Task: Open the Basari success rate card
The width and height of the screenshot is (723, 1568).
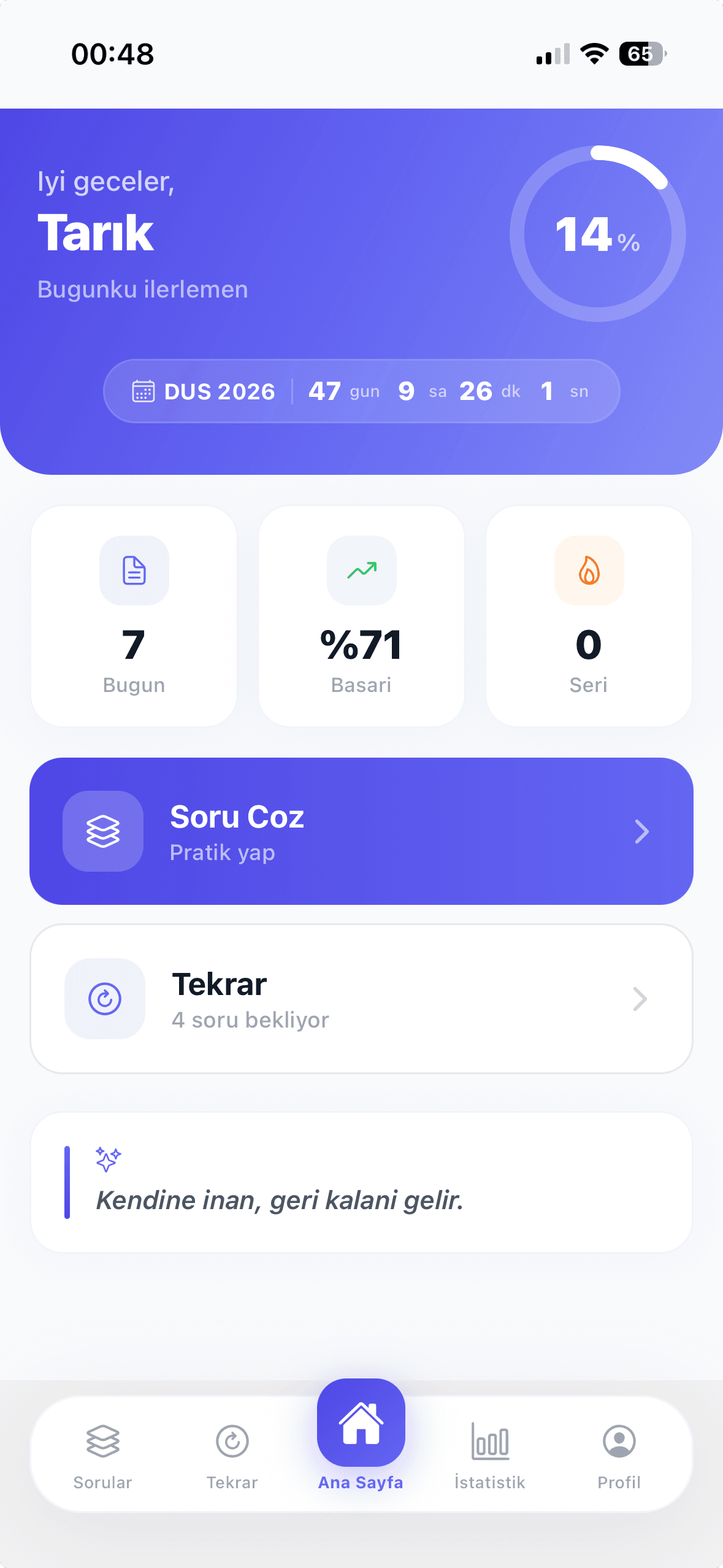Action: 361,616
